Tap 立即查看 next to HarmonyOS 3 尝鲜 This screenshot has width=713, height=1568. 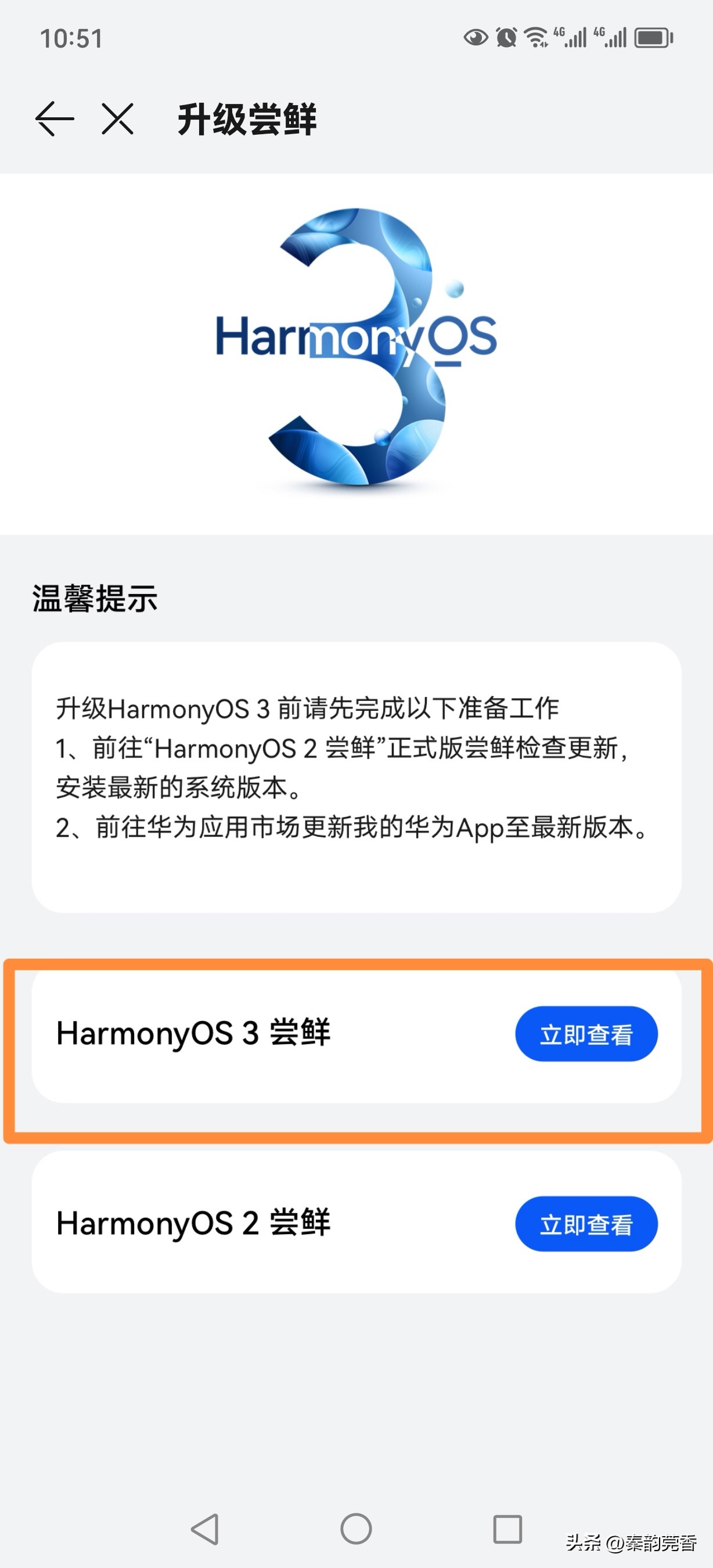pos(586,1034)
